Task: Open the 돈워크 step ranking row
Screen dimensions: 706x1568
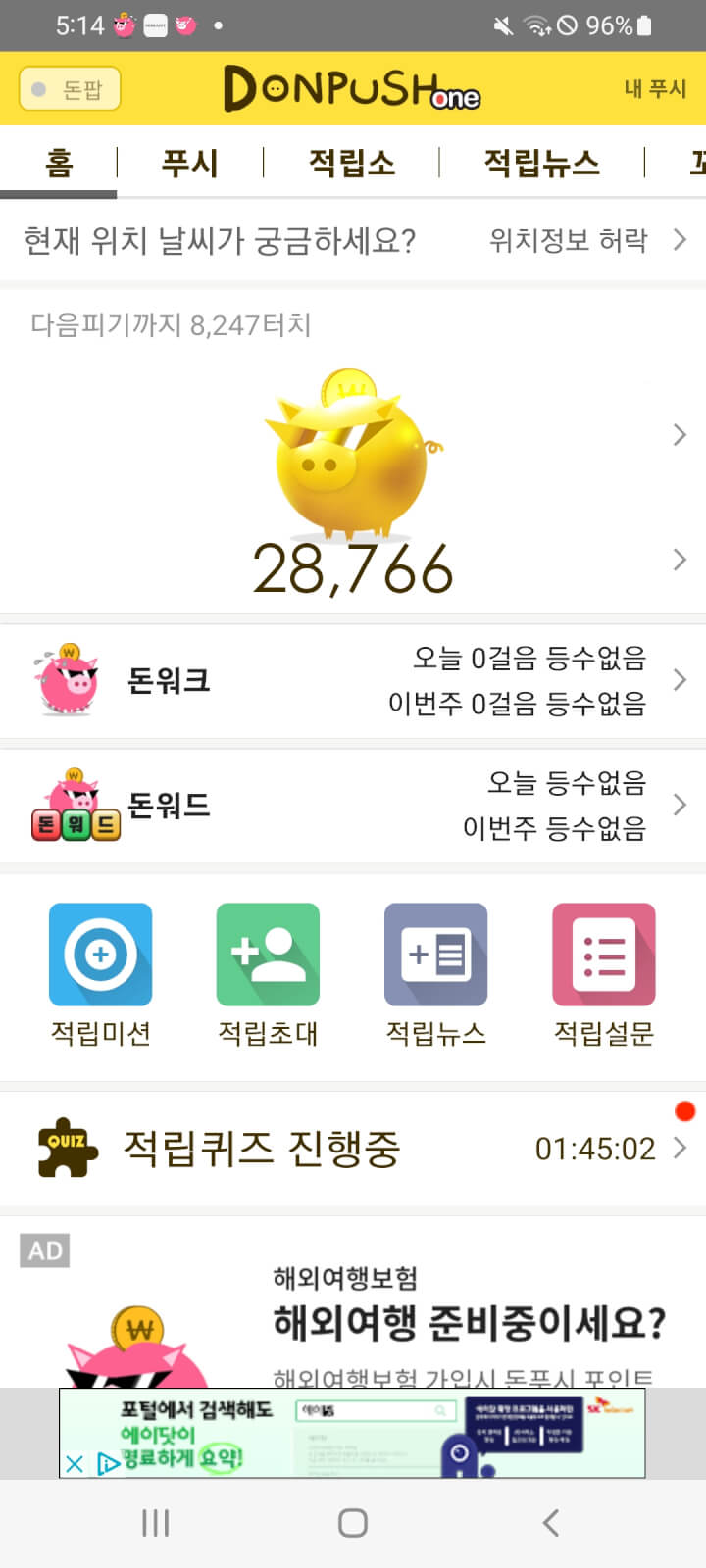Action: [x=353, y=680]
